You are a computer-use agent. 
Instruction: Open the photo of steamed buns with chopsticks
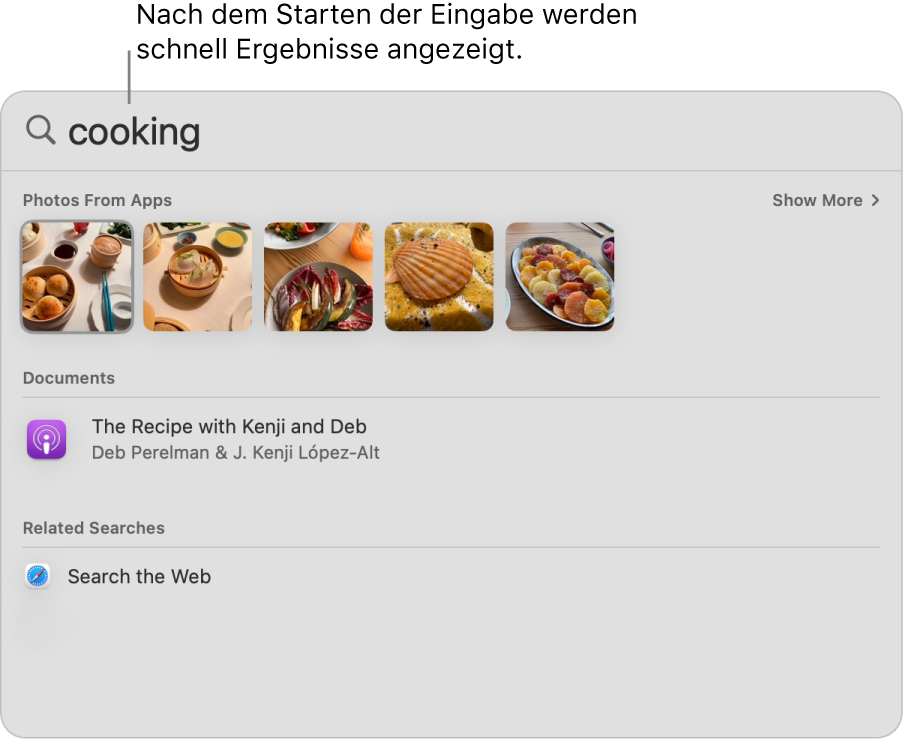(77, 277)
